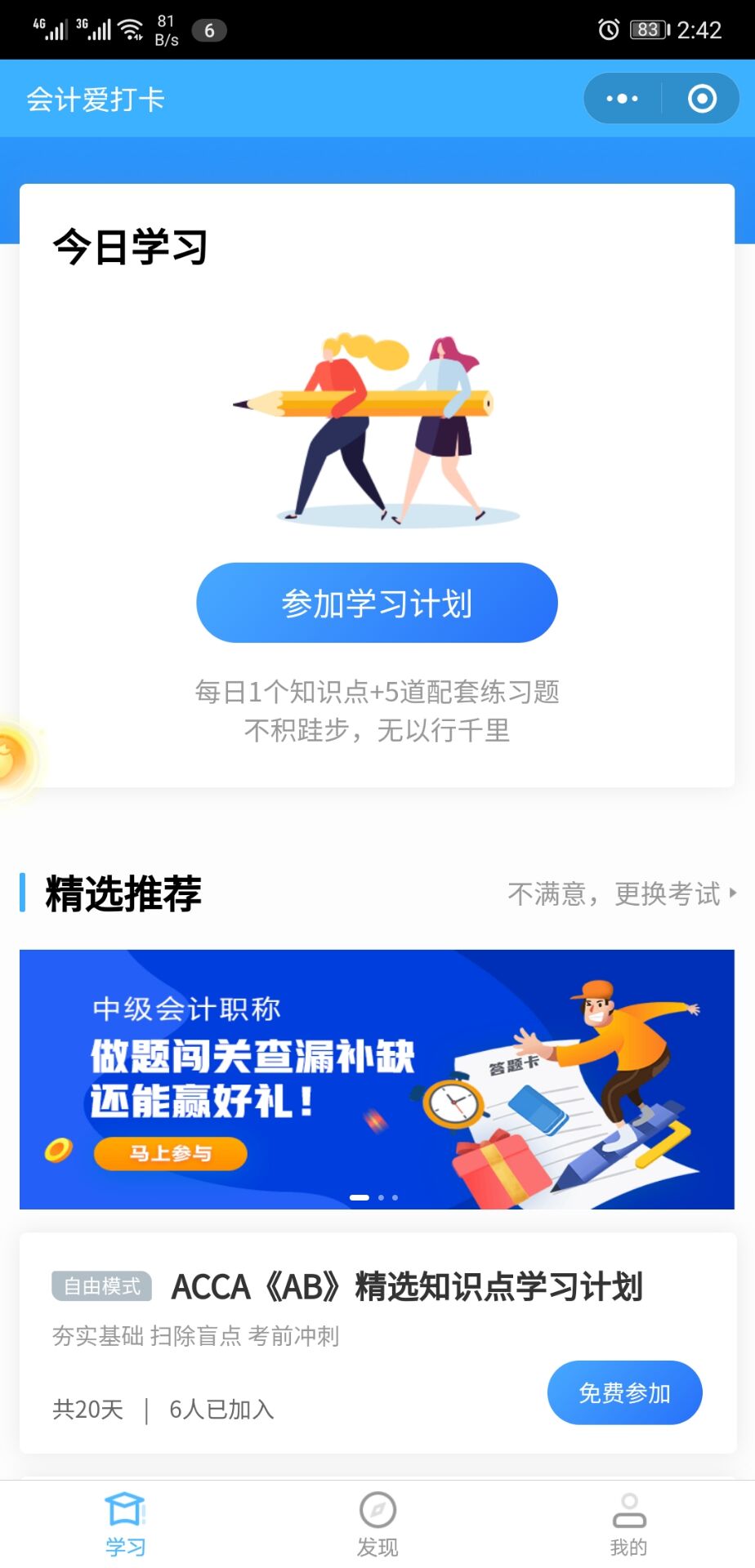Viewport: 755px width, 1568px height.
Task: Switch to the 发现 tab
Action: pyautogui.click(x=377, y=1524)
